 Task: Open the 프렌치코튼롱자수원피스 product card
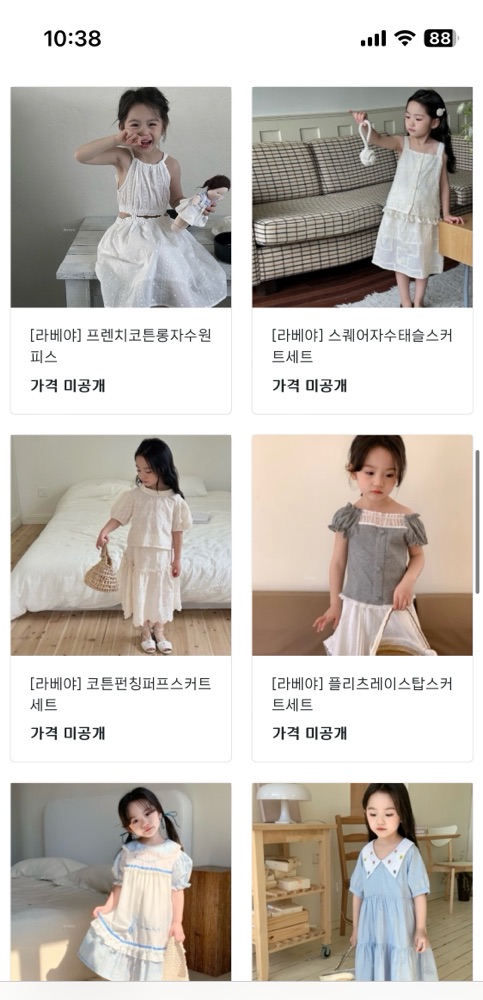(x=121, y=250)
